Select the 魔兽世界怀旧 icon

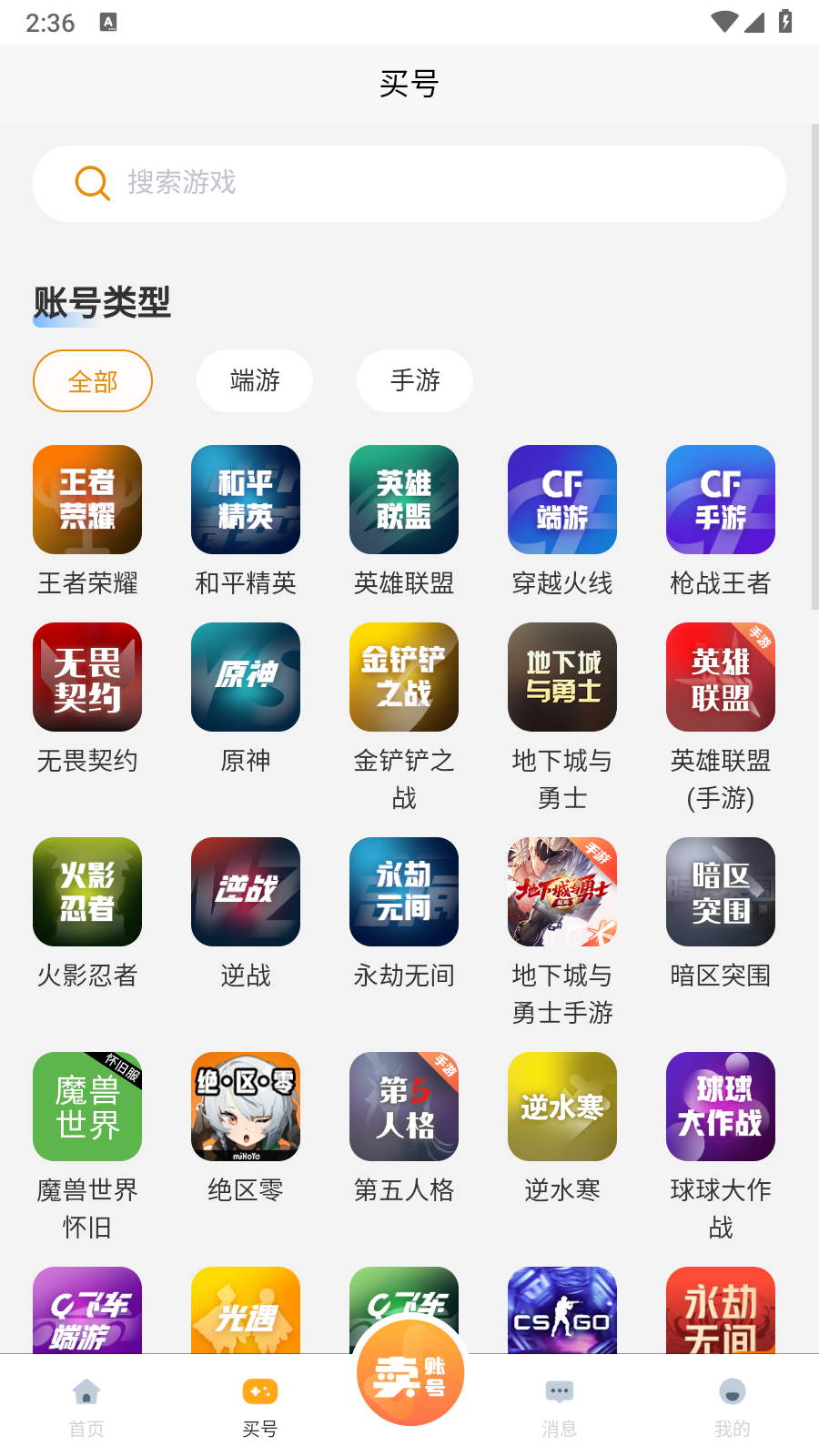(86, 1107)
